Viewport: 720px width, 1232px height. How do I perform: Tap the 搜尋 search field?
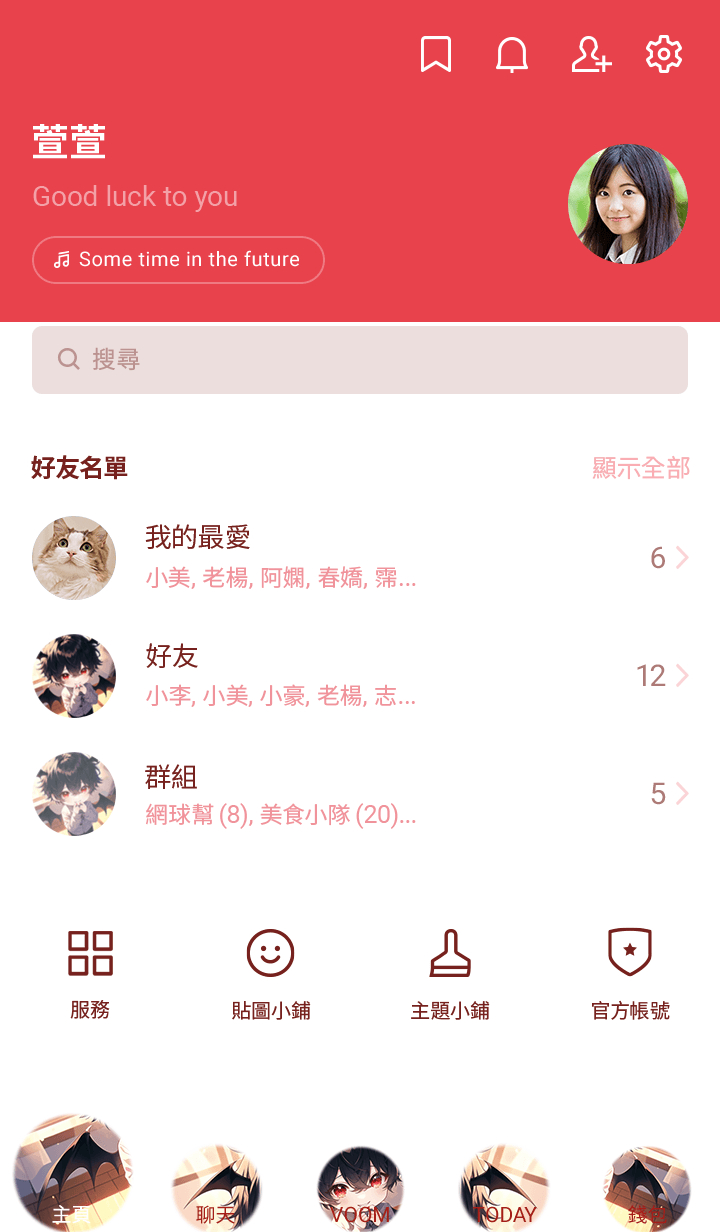(360, 360)
